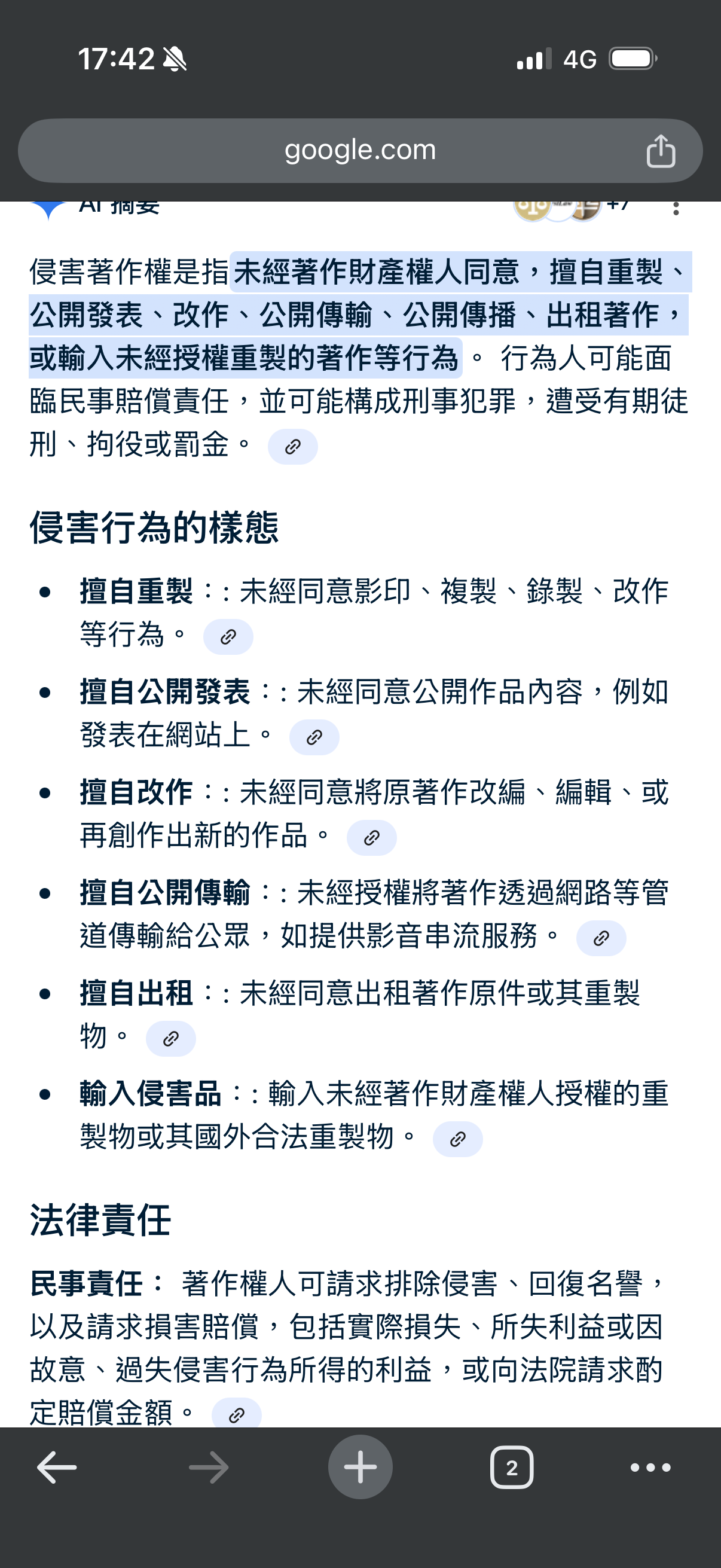Open source link for 擅自出租

pyautogui.click(x=171, y=1038)
